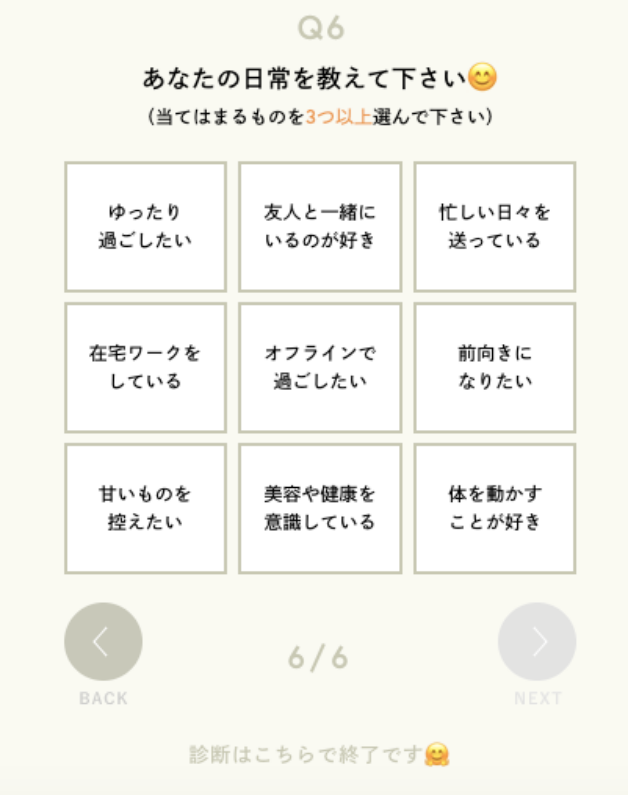628x795 pixels.
Task: Select 在宅ワークをしている
Action: 146,367
